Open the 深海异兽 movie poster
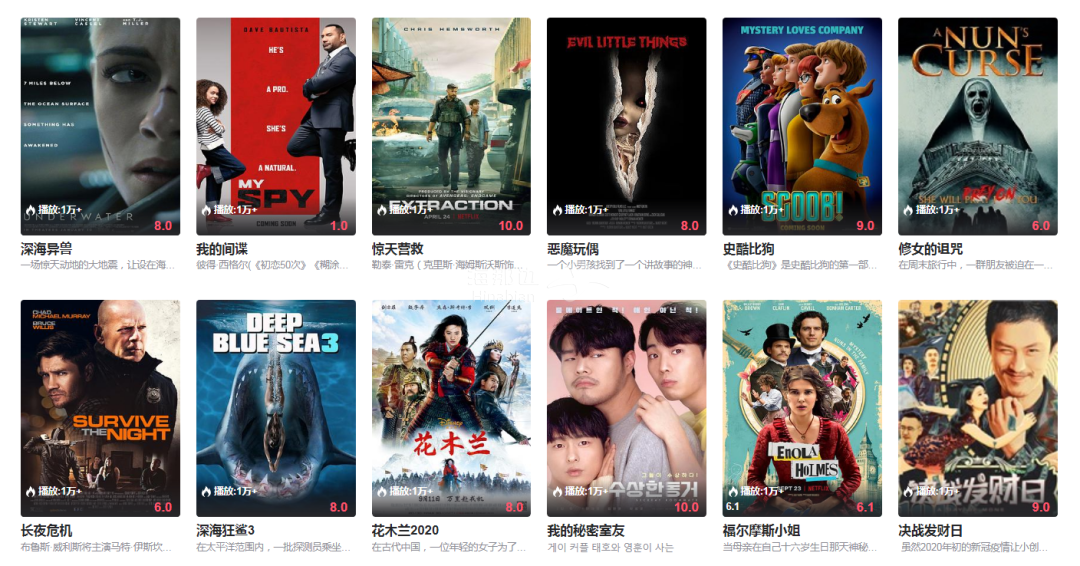This screenshot has height=566, width=1080. (x=100, y=126)
